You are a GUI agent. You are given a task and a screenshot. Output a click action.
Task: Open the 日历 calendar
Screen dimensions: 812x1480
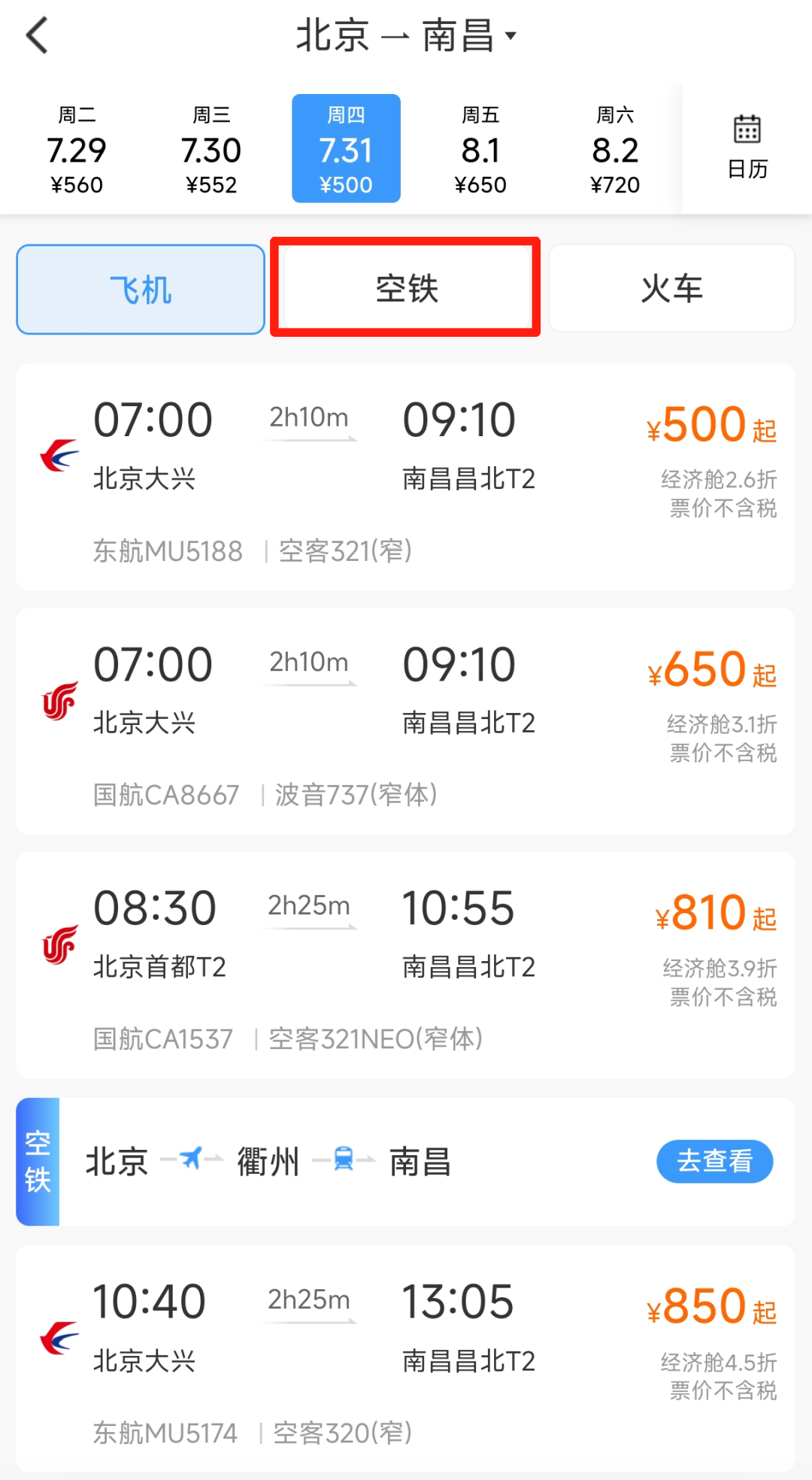coord(747,148)
